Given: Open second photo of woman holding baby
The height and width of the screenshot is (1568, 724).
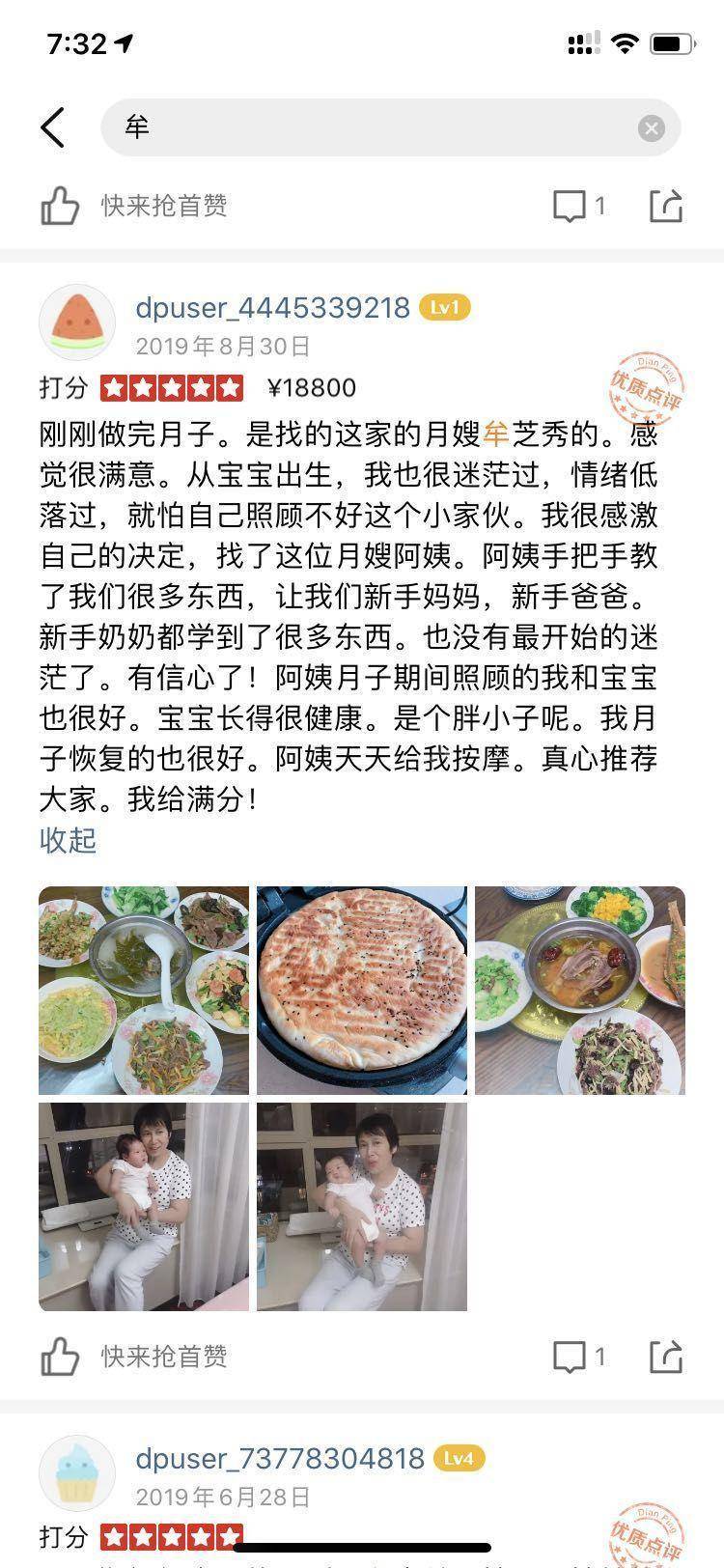Looking at the screenshot, I should click(x=362, y=1207).
